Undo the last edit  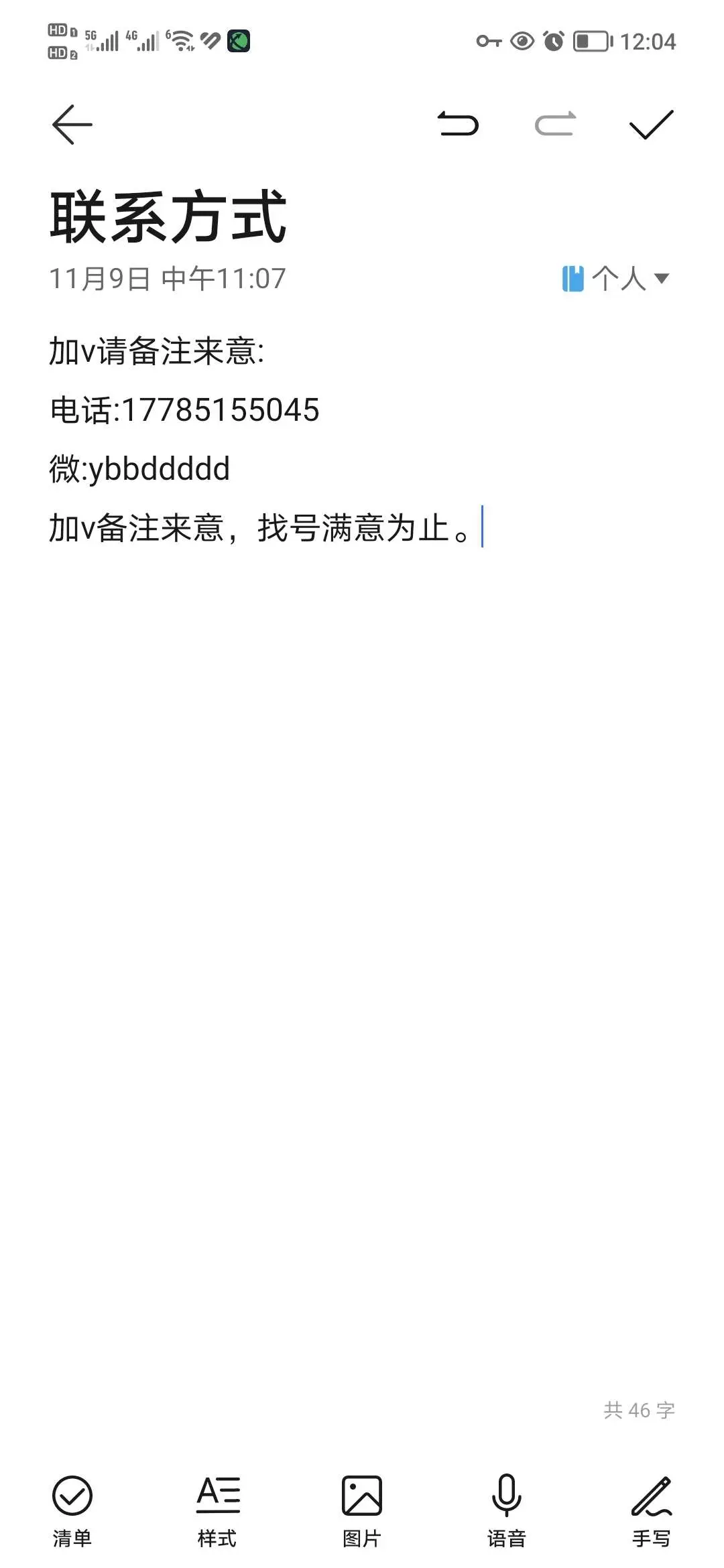[x=459, y=125]
